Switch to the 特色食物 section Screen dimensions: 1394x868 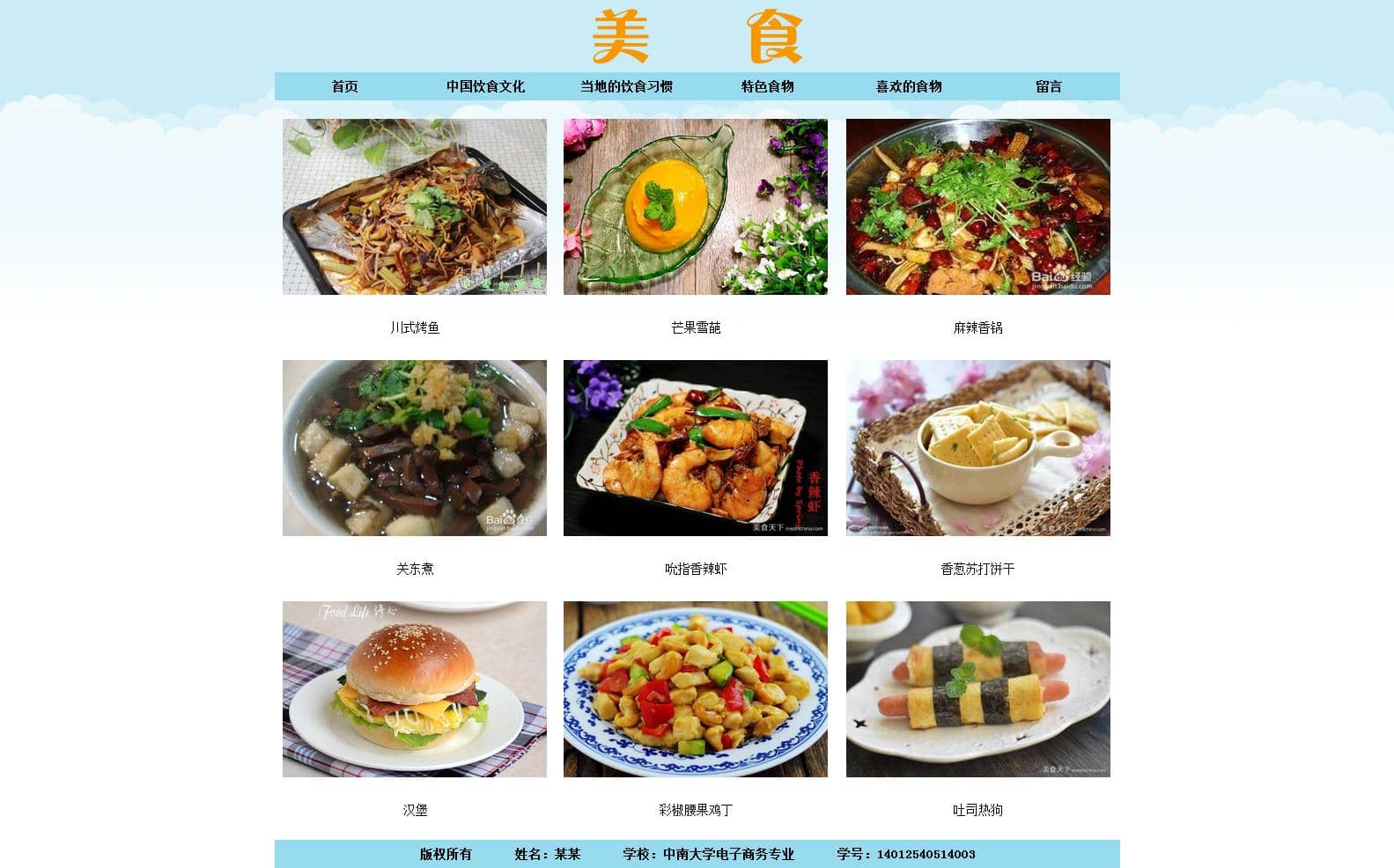pos(767,86)
